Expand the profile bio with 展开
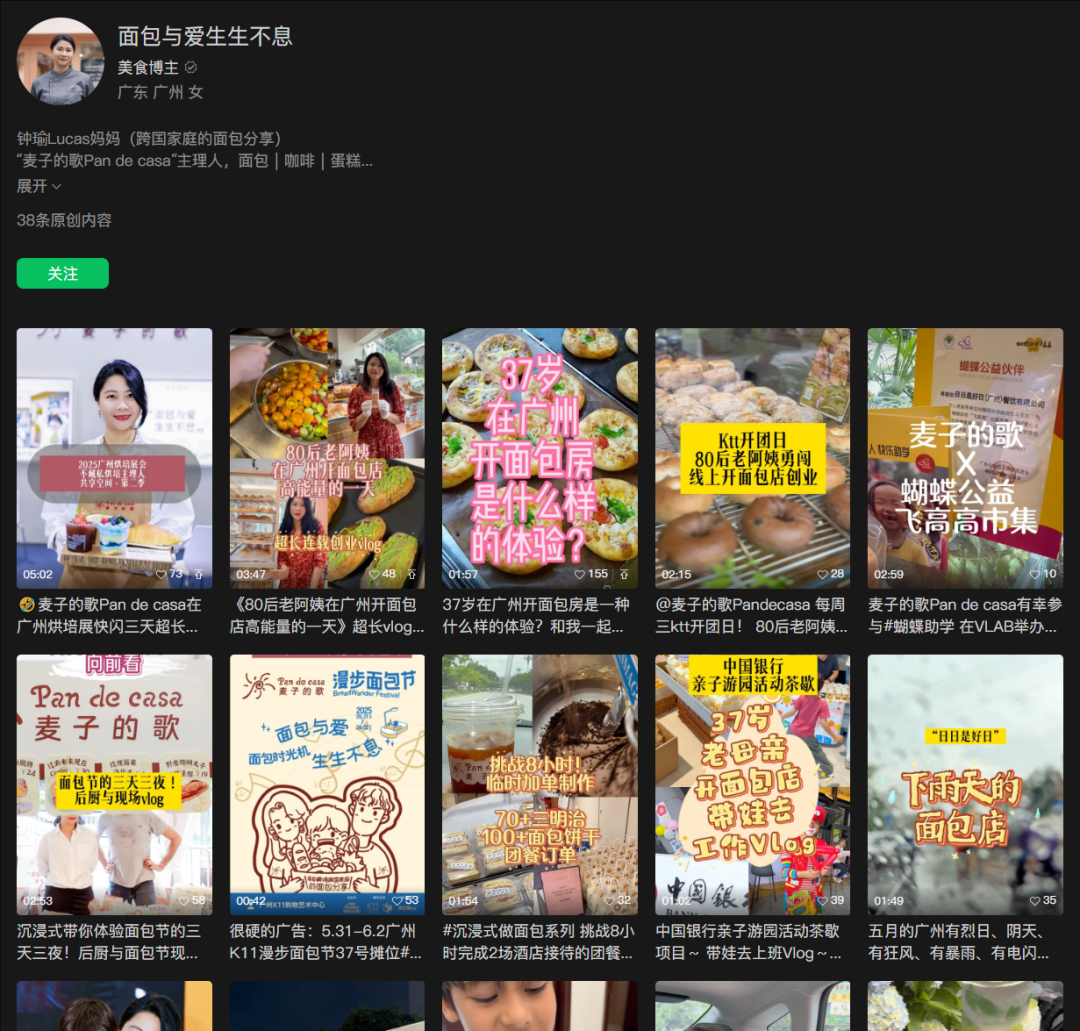Image resolution: width=1080 pixels, height=1031 pixels. pyautogui.click(x=39, y=186)
